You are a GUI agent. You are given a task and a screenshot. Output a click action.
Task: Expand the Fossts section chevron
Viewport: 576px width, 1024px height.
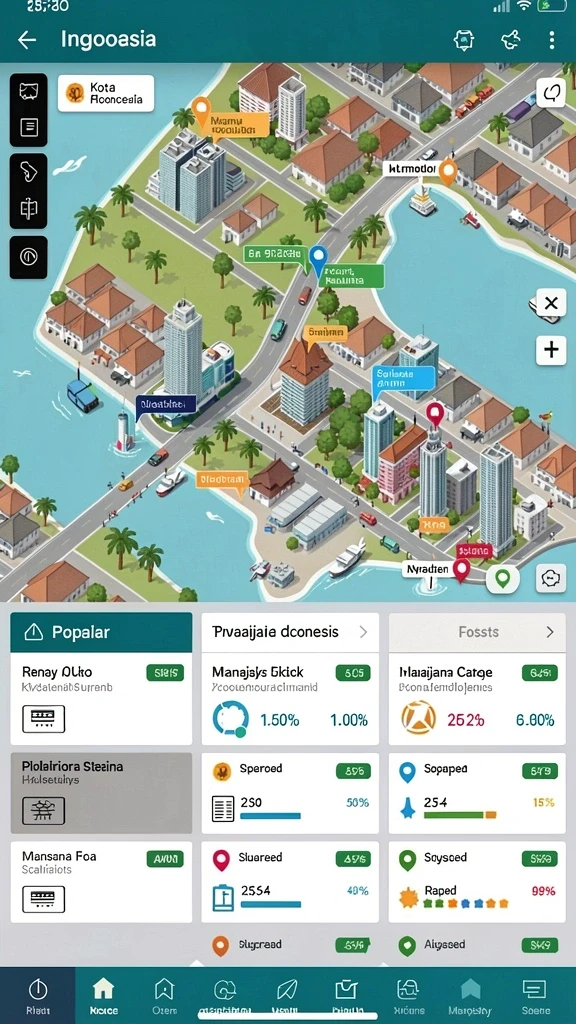coord(550,632)
